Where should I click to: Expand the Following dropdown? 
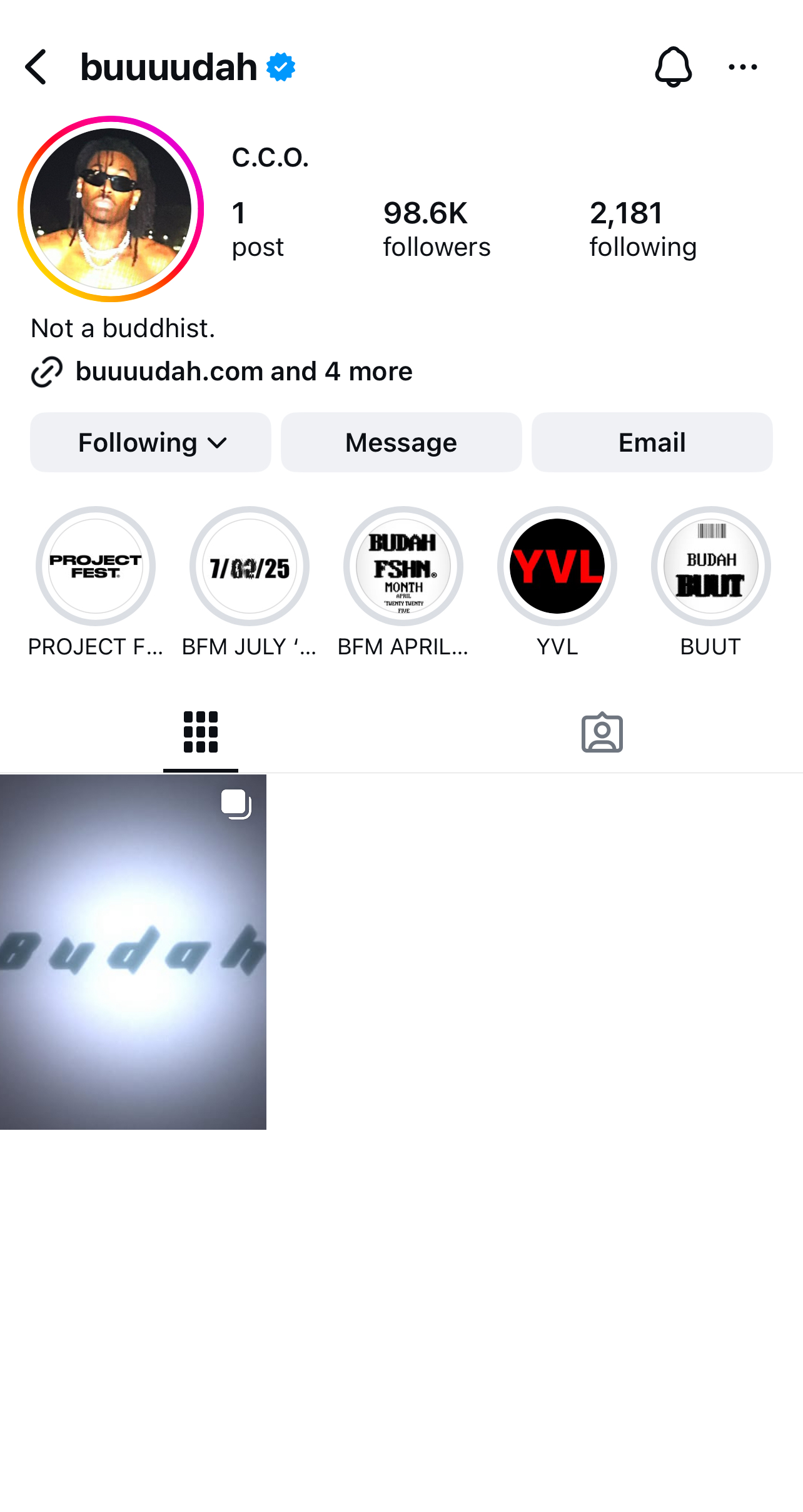click(x=151, y=442)
